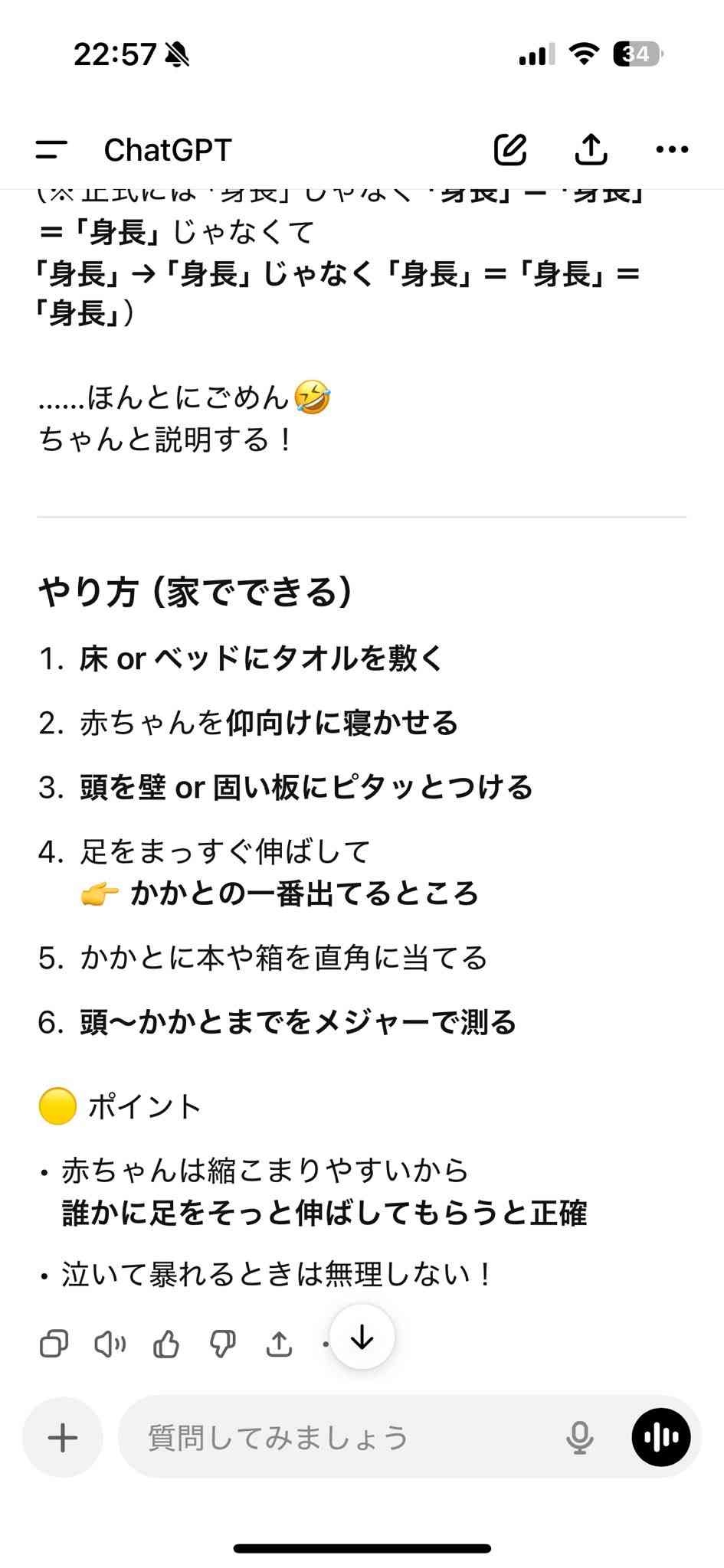
Task: Copy the response text
Action: click(54, 1343)
